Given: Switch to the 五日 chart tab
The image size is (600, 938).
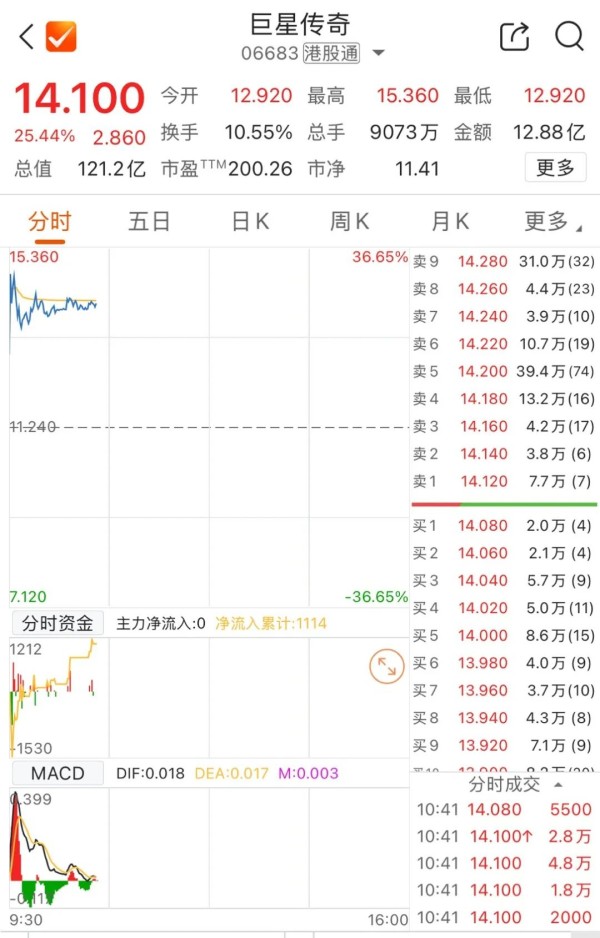Looking at the screenshot, I should pyautogui.click(x=149, y=221).
